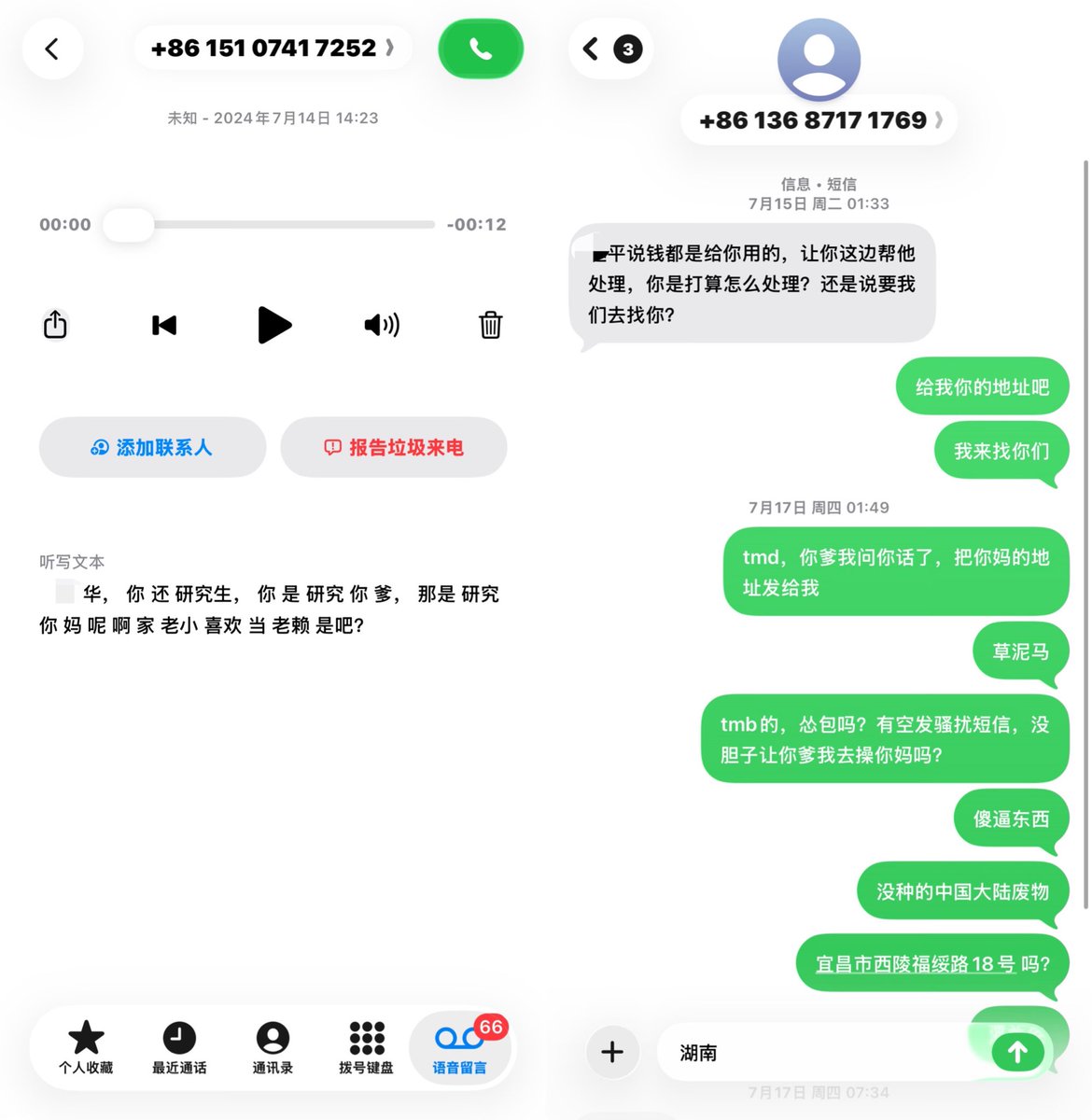Share the voicemail recording
Viewport: 1092px width, 1120px height.
pyautogui.click(x=55, y=325)
